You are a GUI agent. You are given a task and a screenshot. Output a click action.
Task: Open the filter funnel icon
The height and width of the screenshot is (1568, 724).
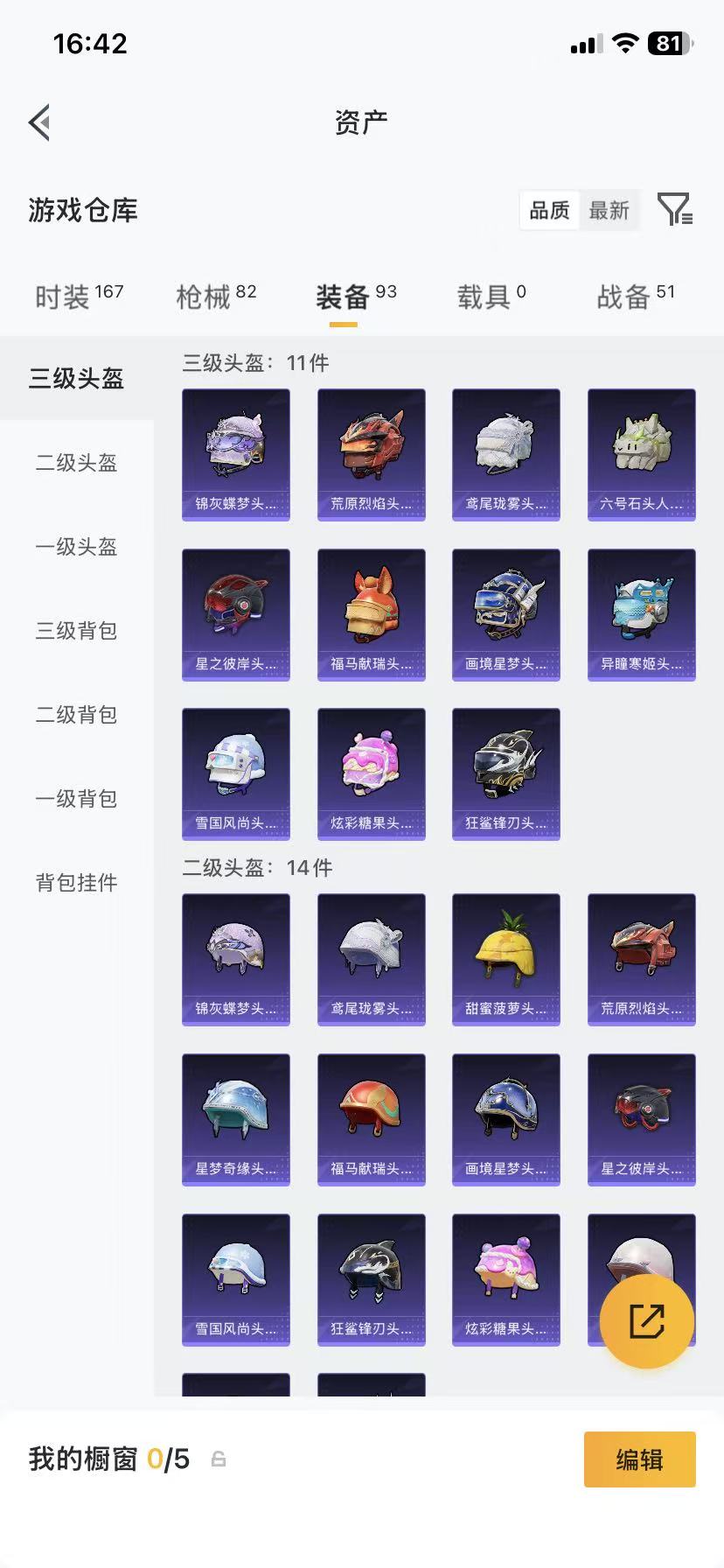click(674, 210)
